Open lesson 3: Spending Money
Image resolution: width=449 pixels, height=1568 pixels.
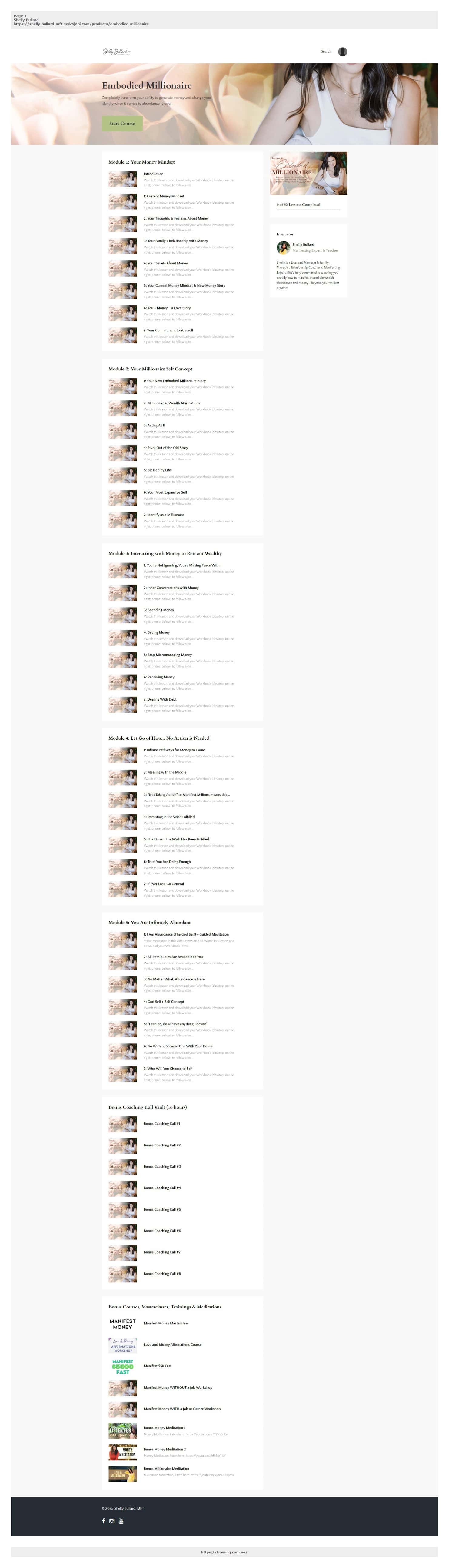click(x=159, y=610)
